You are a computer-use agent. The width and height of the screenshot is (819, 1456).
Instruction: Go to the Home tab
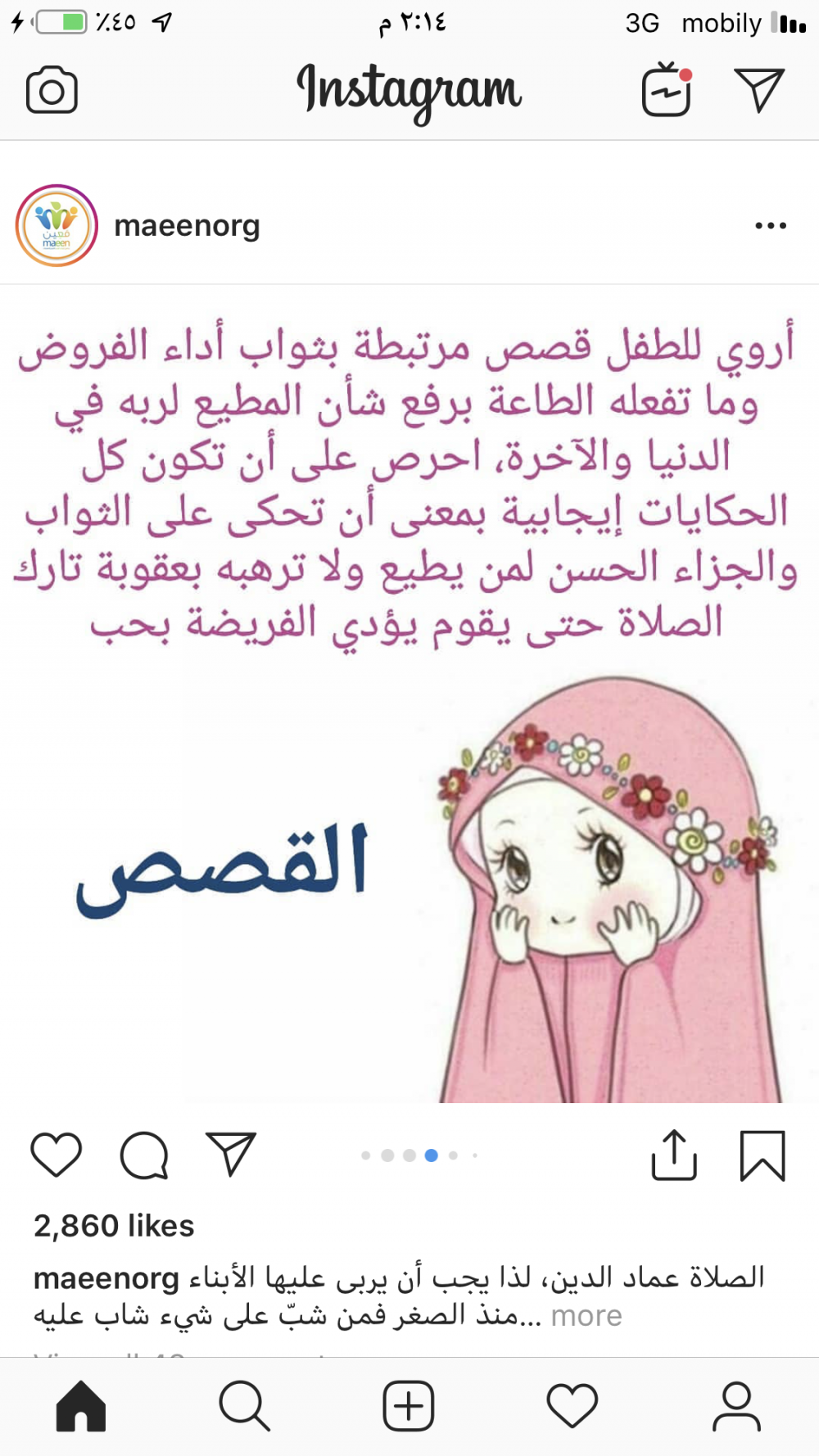[81, 1406]
